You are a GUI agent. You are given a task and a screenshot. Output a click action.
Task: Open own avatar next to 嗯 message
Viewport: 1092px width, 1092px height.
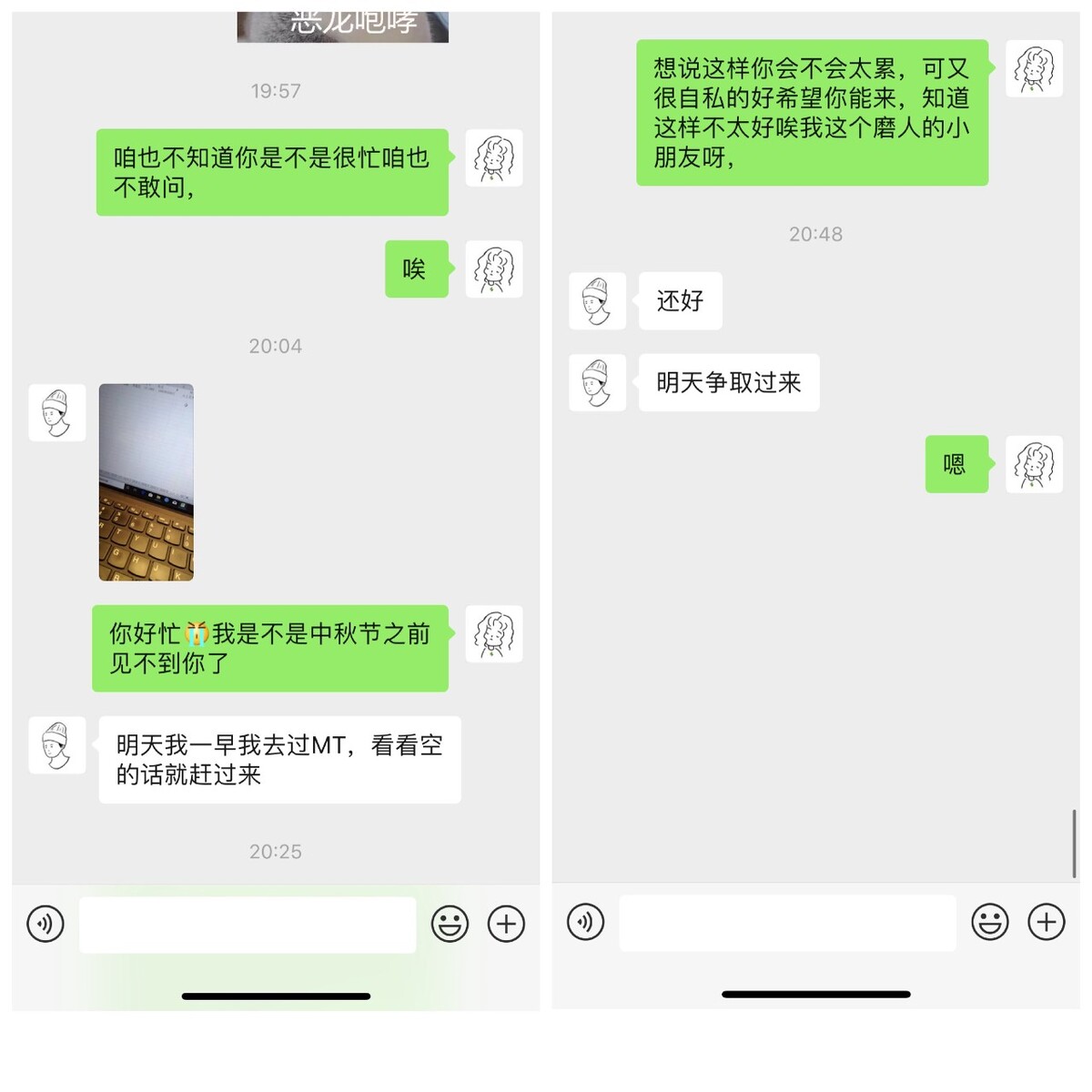1034,464
